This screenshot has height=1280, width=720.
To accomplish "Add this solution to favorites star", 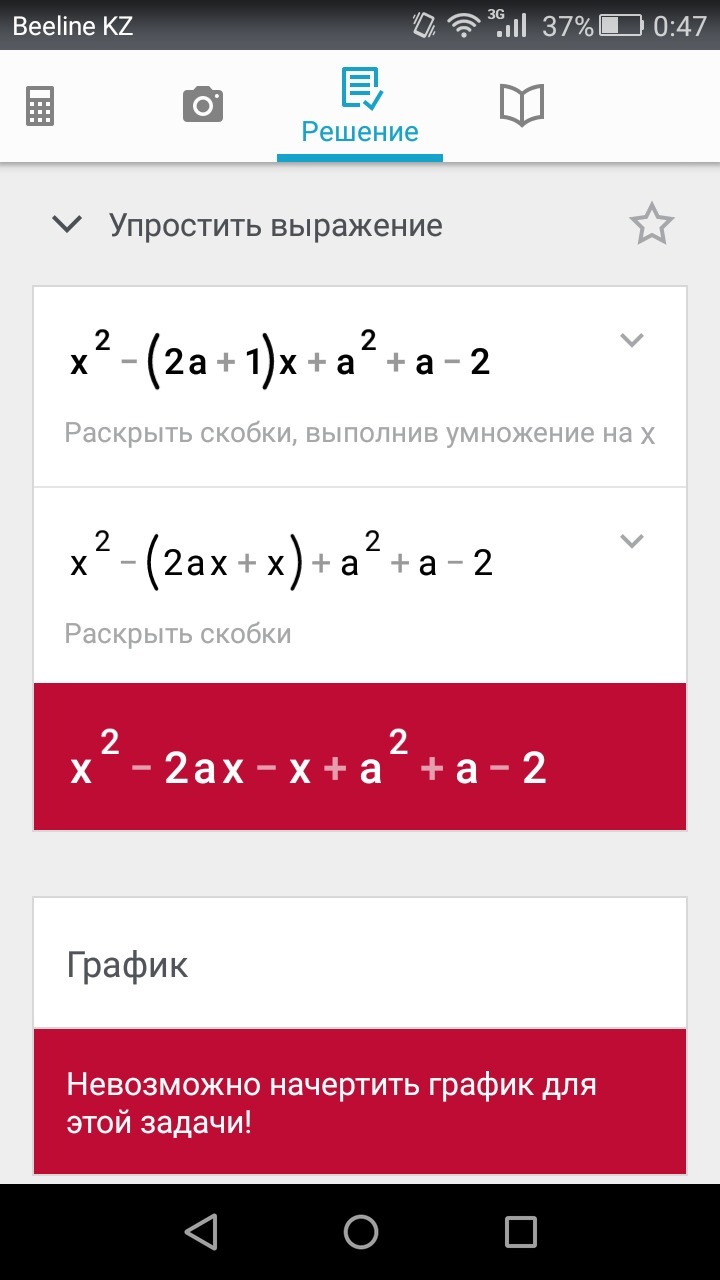I will (651, 225).
